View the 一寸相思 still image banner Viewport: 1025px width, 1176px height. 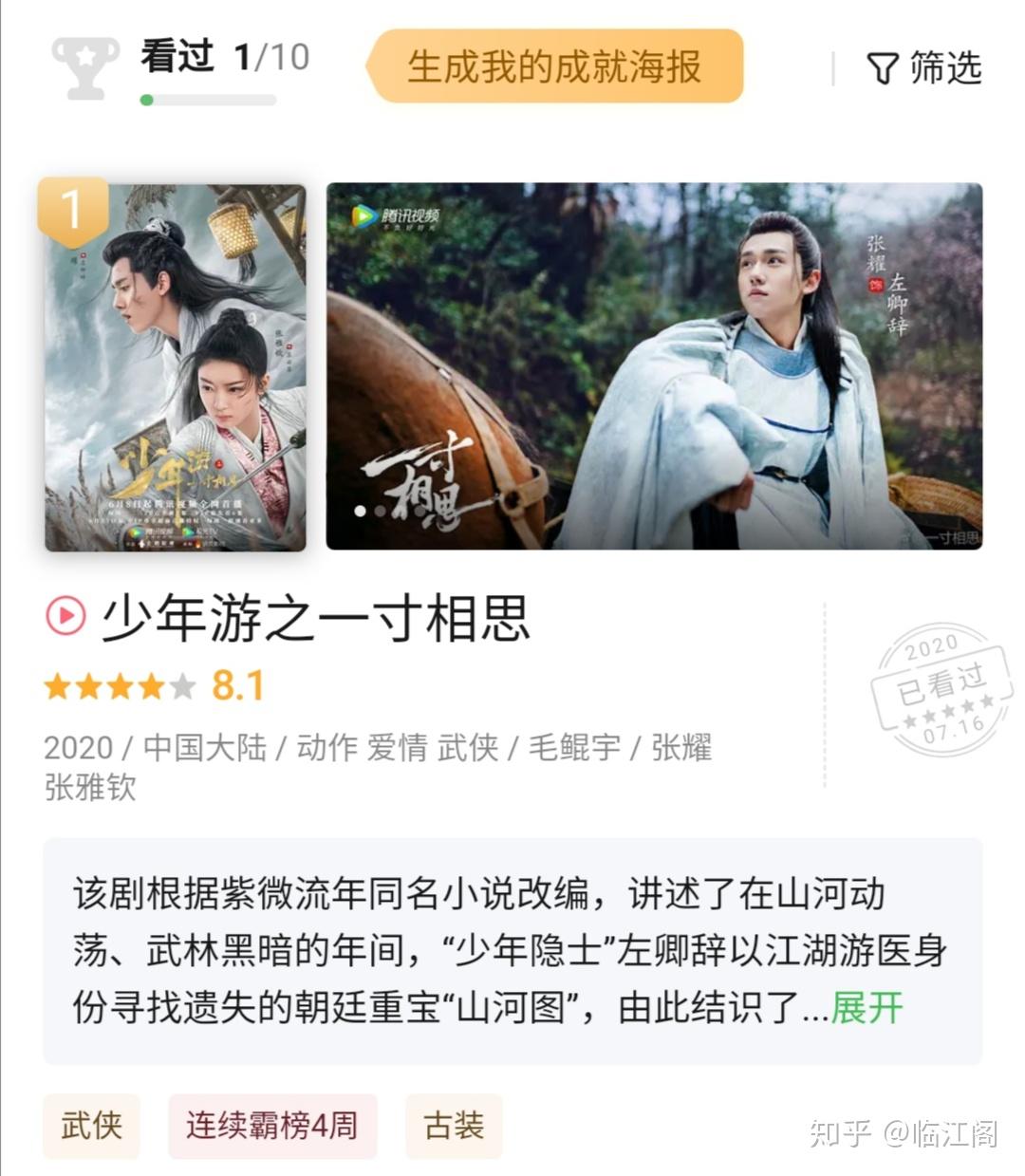point(654,366)
